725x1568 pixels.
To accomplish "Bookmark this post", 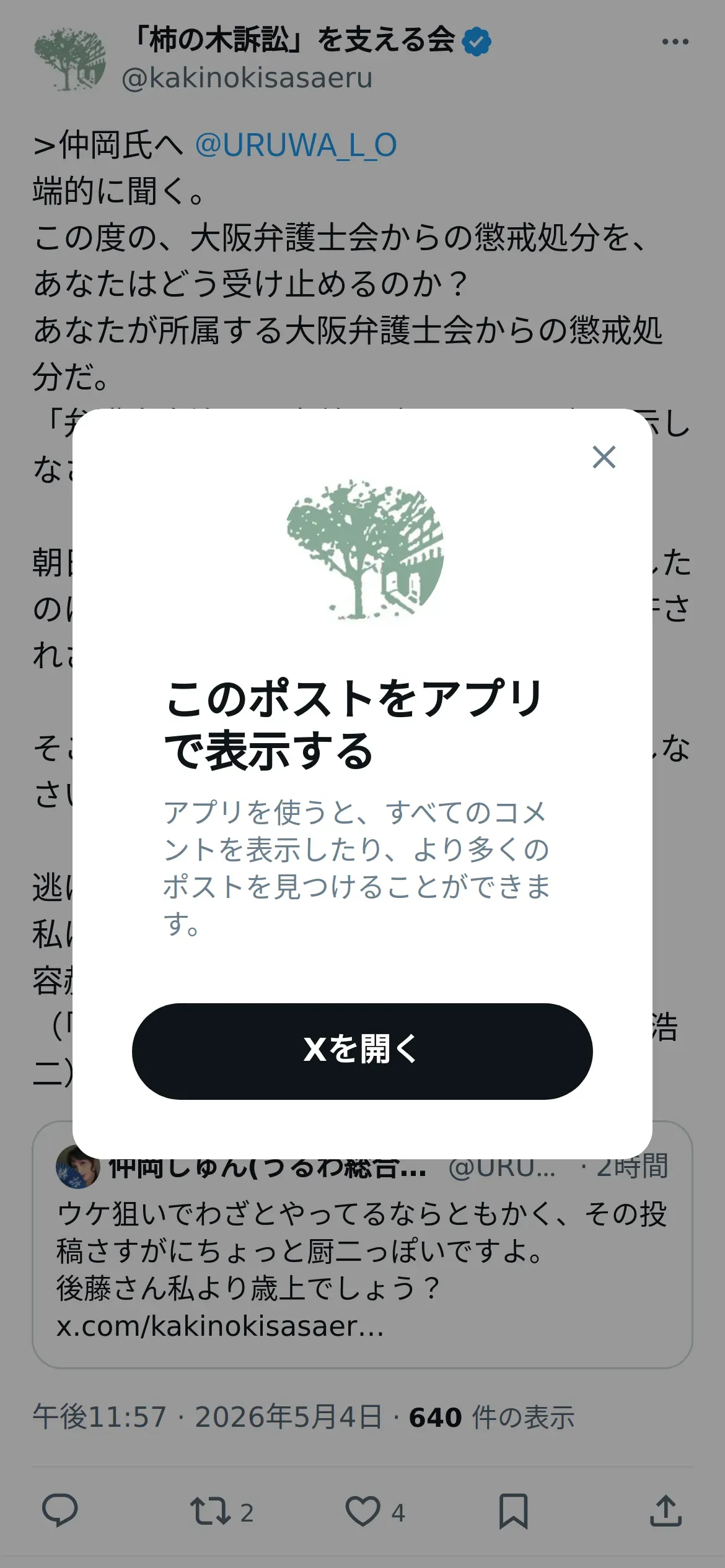I will [x=513, y=1511].
